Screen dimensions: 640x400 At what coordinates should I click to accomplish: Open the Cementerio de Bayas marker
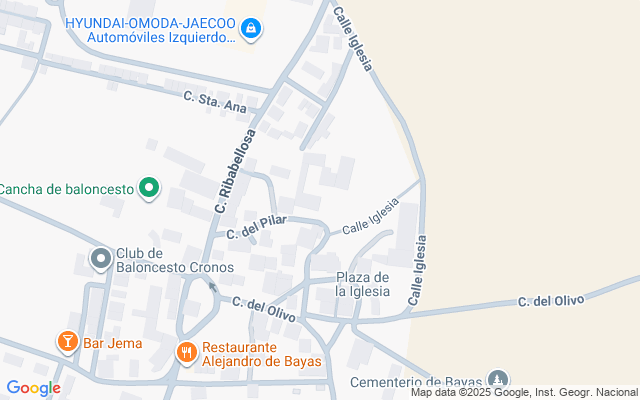point(498,381)
